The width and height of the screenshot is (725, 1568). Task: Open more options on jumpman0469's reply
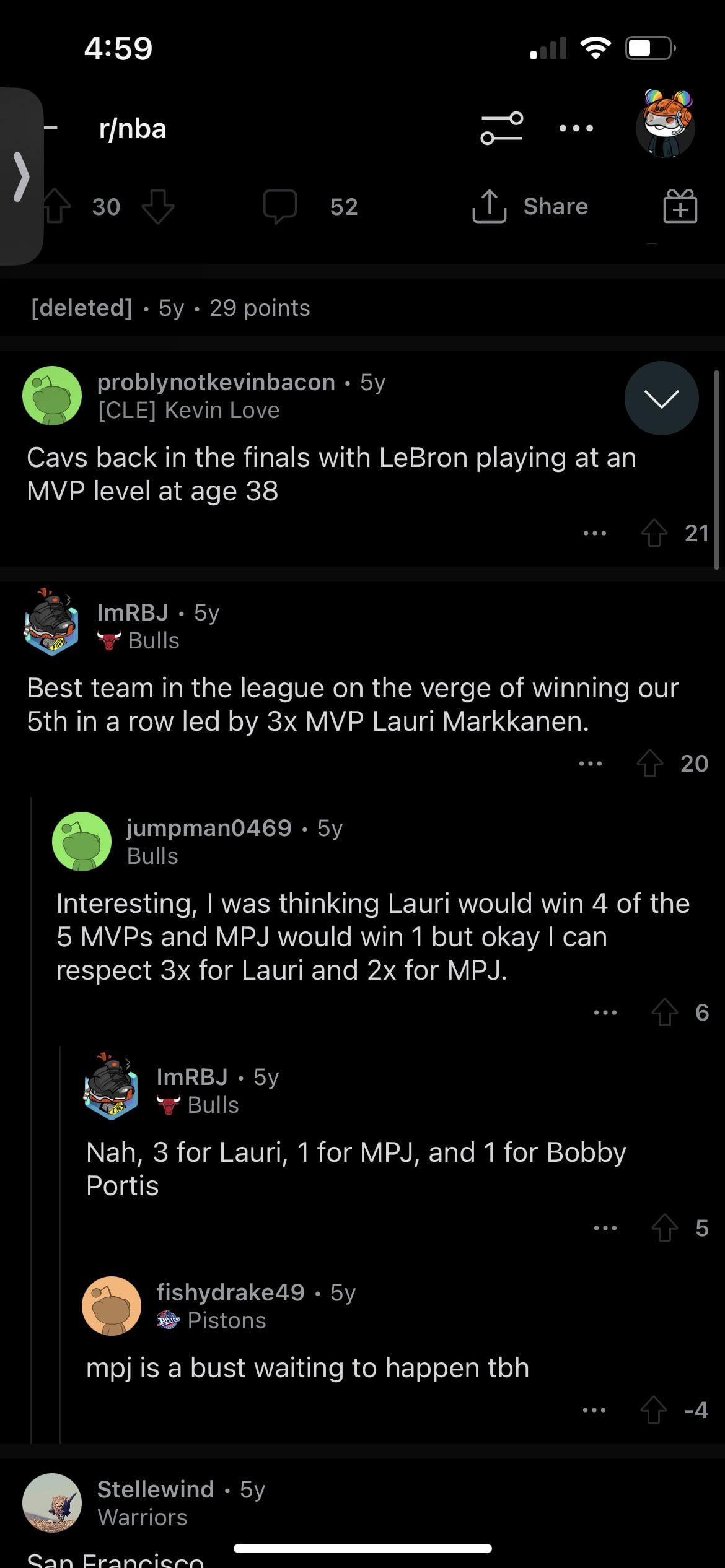(605, 1013)
